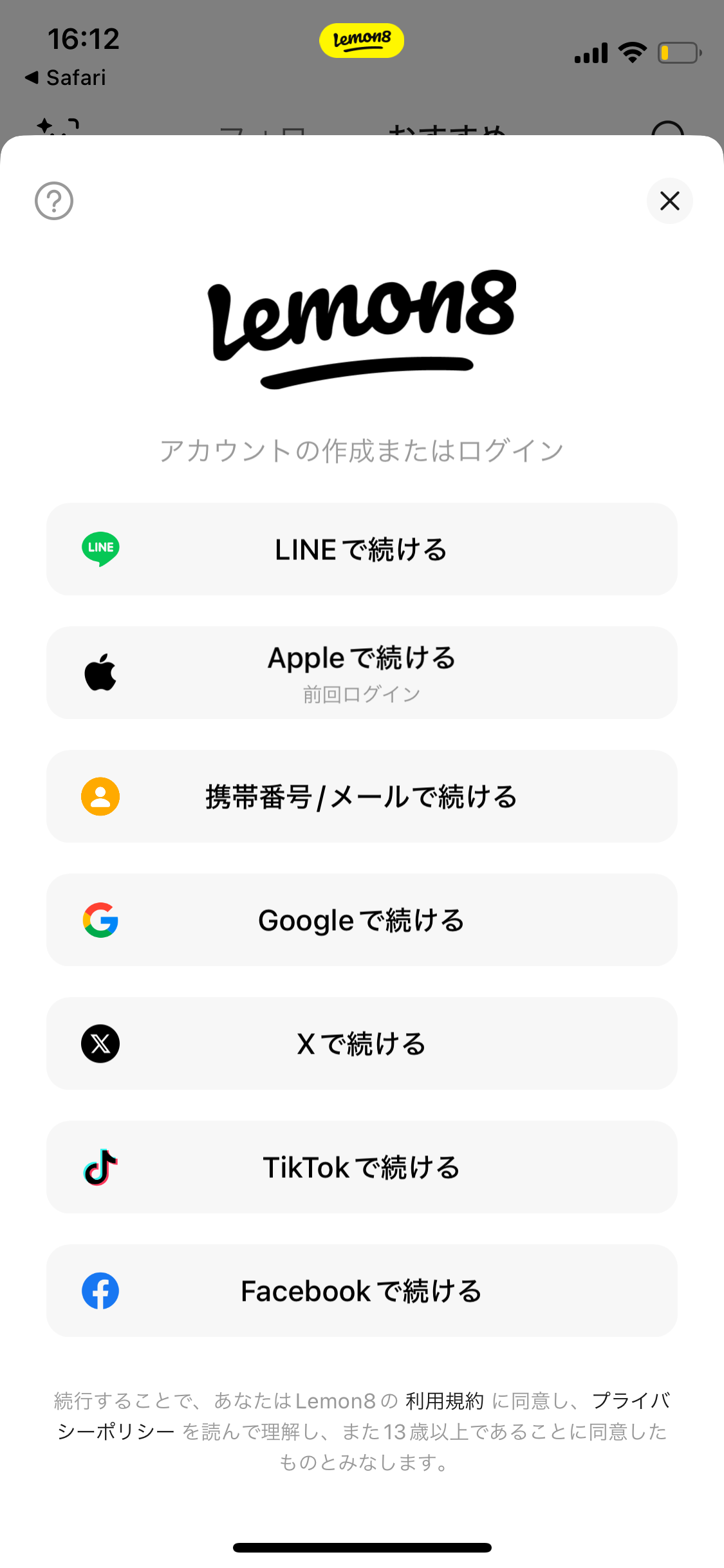This screenshot has height=1568, width=724.
Task: Open the 利用規約 terms link
Action: coord(444,1401)
